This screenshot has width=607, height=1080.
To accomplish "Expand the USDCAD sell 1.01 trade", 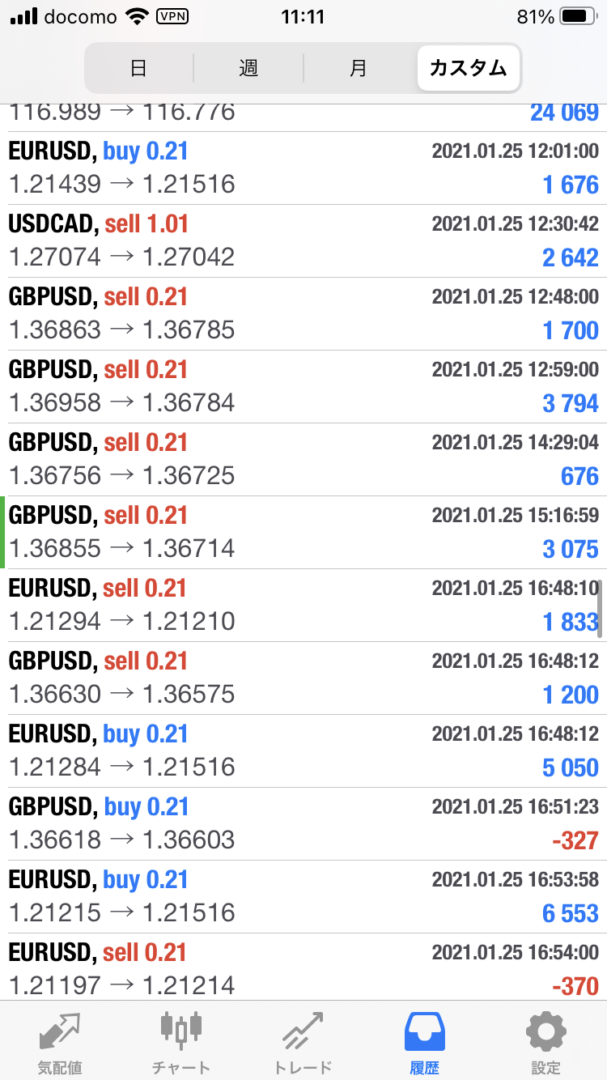I will pyautogui.click(x=303, y=241).
